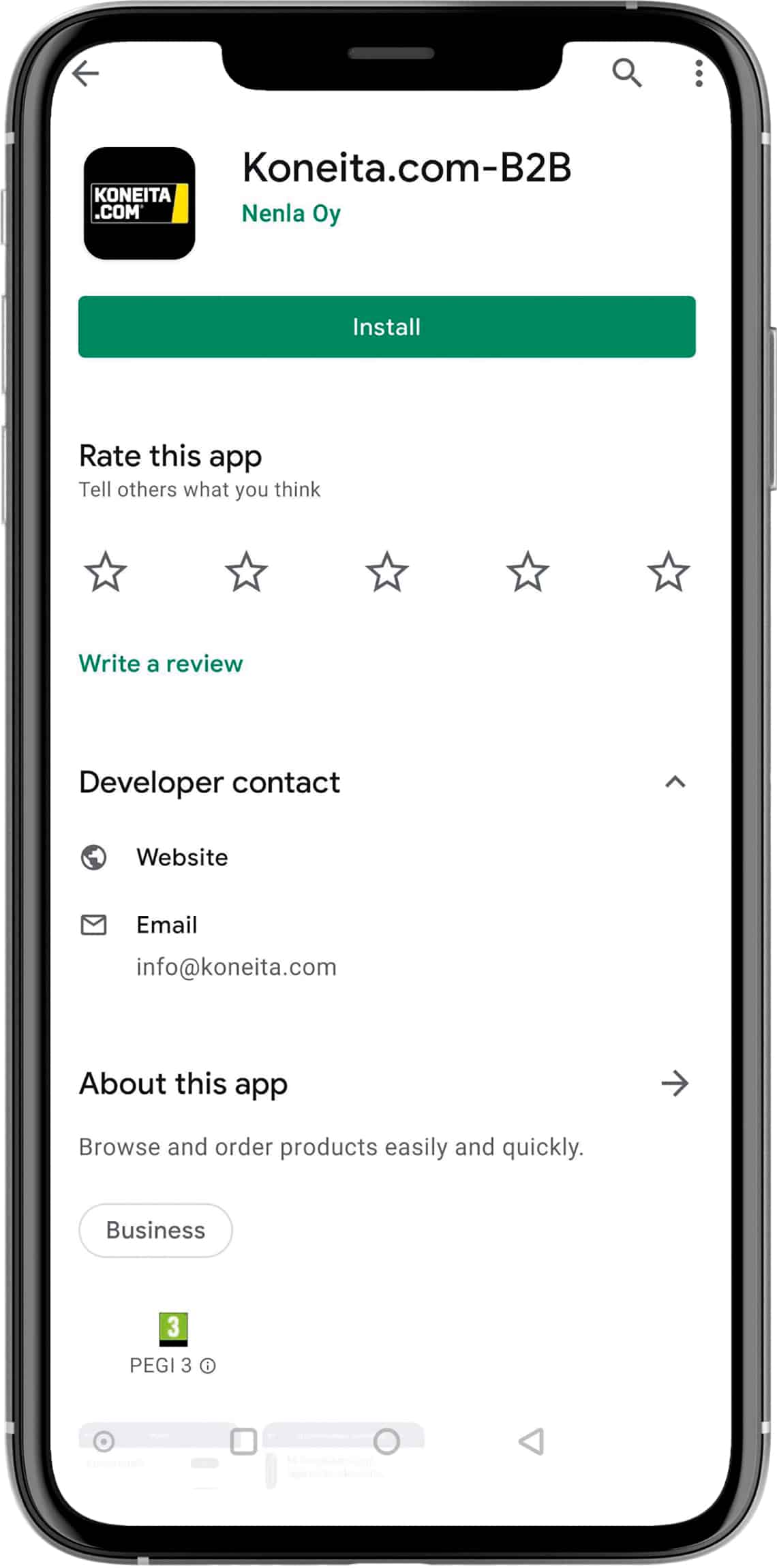The width and height of the screenshot is (777, 1568).
Task: Tap the system back triangle button
Action: (x=531, y=1441)
